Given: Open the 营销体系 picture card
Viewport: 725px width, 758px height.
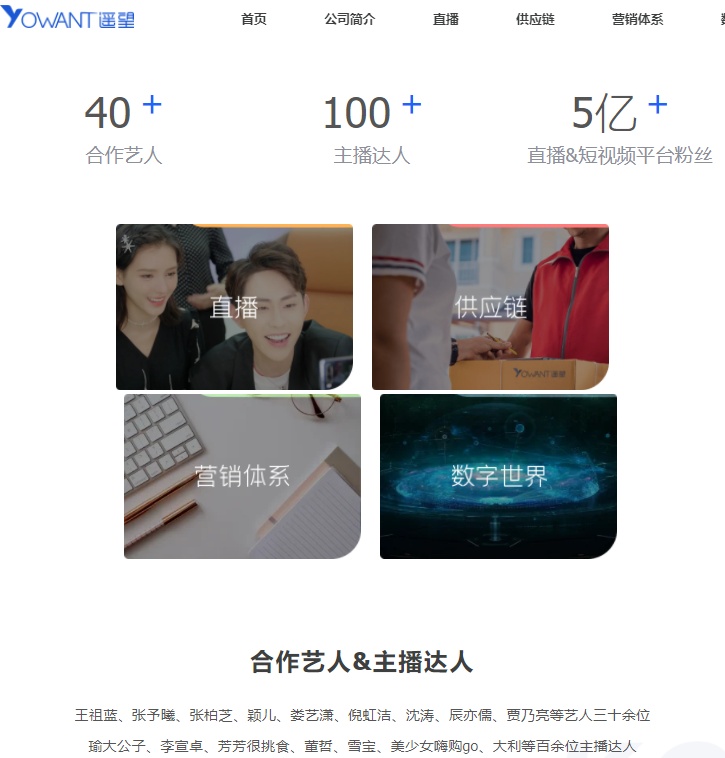Looking at the screenshot, I should [242, 476].
